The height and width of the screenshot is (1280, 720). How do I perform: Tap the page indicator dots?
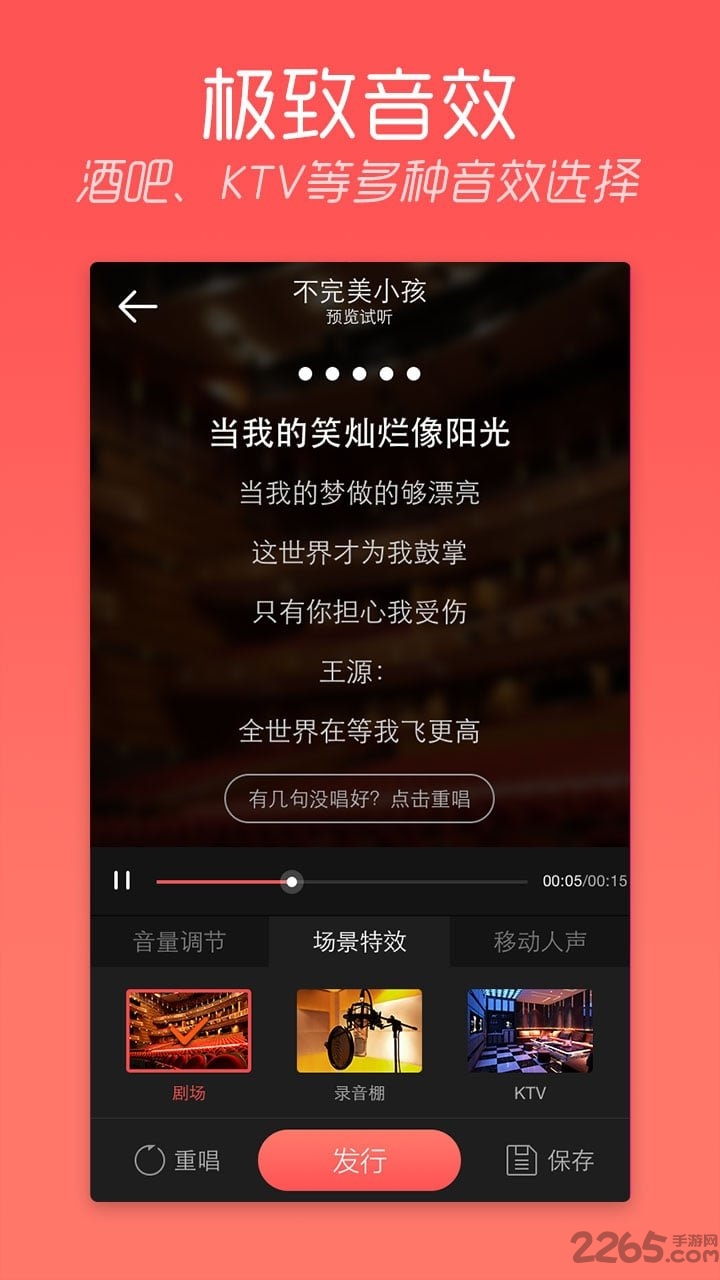[358, 375]
